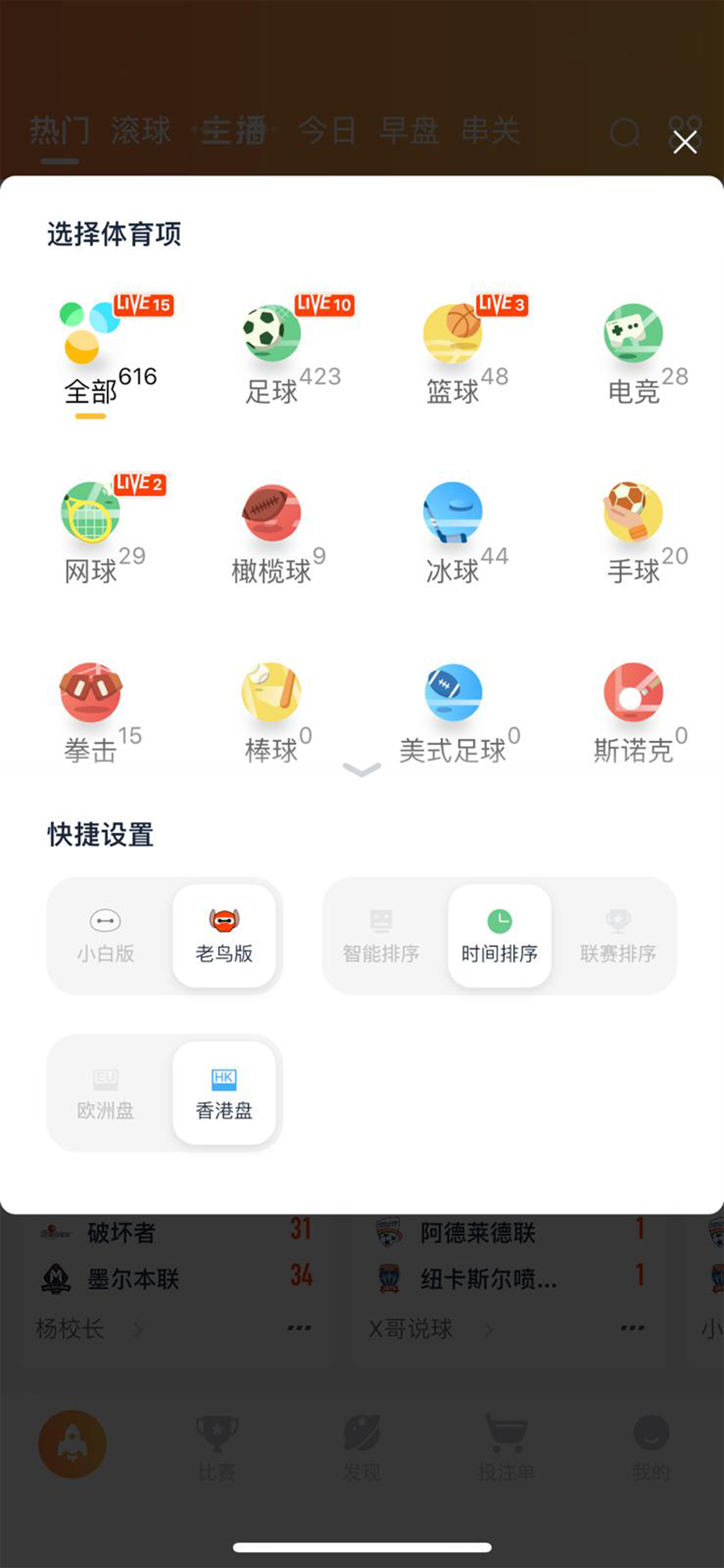This screenshot has height=1568, width=724.
Task: Select 香港盘 odds format
Action: [x=224, y=1093]
